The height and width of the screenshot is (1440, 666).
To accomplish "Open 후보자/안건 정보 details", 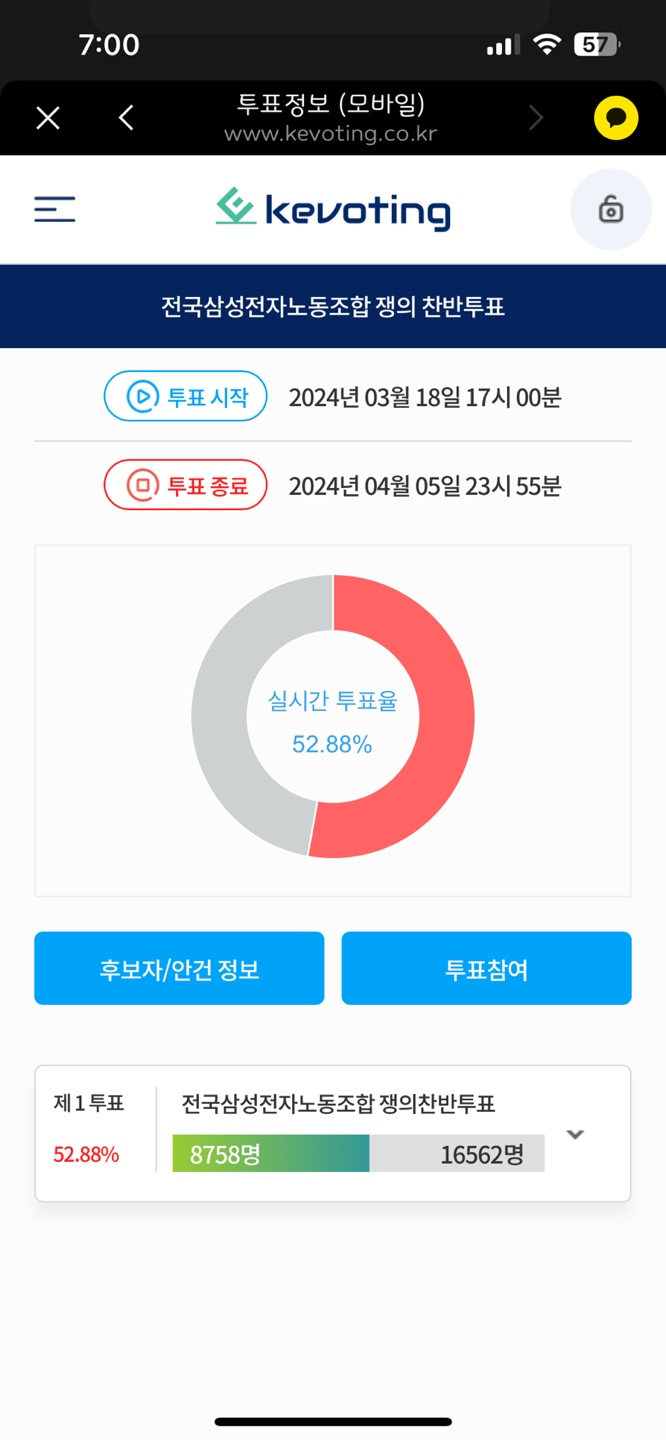I will 179,968.
